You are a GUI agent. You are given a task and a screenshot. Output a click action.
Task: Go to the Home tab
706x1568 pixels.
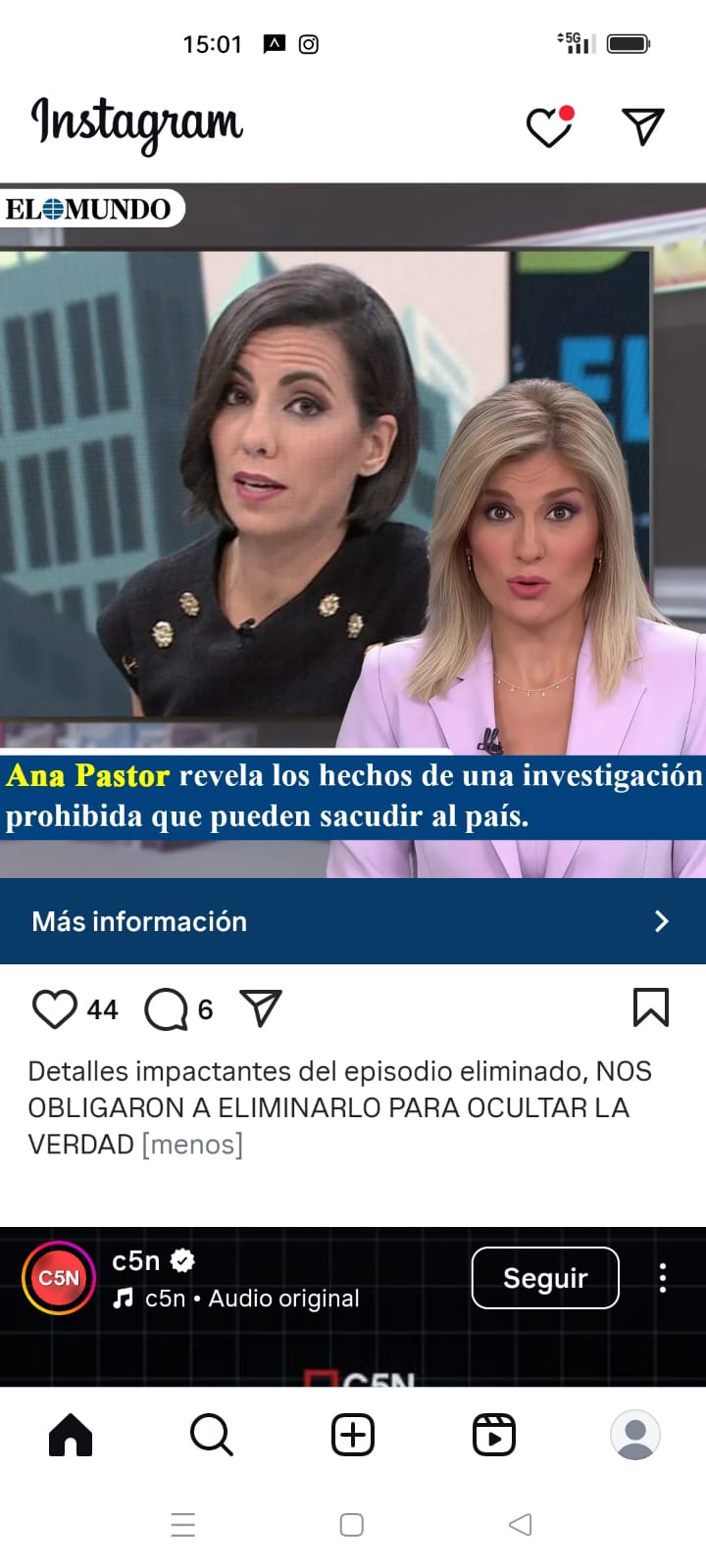[71, 1436]
